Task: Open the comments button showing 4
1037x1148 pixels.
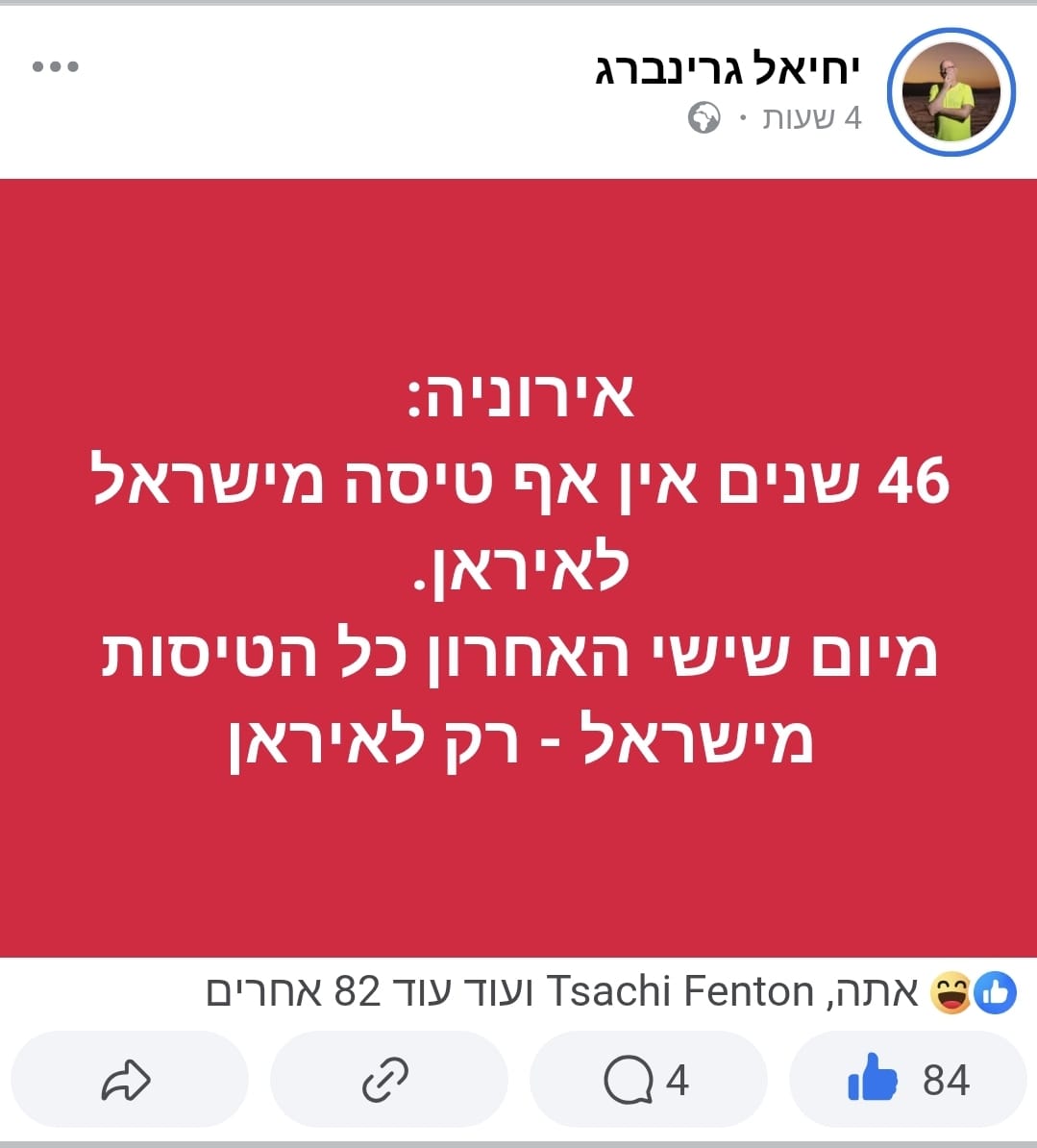Action: [648, 1080]
